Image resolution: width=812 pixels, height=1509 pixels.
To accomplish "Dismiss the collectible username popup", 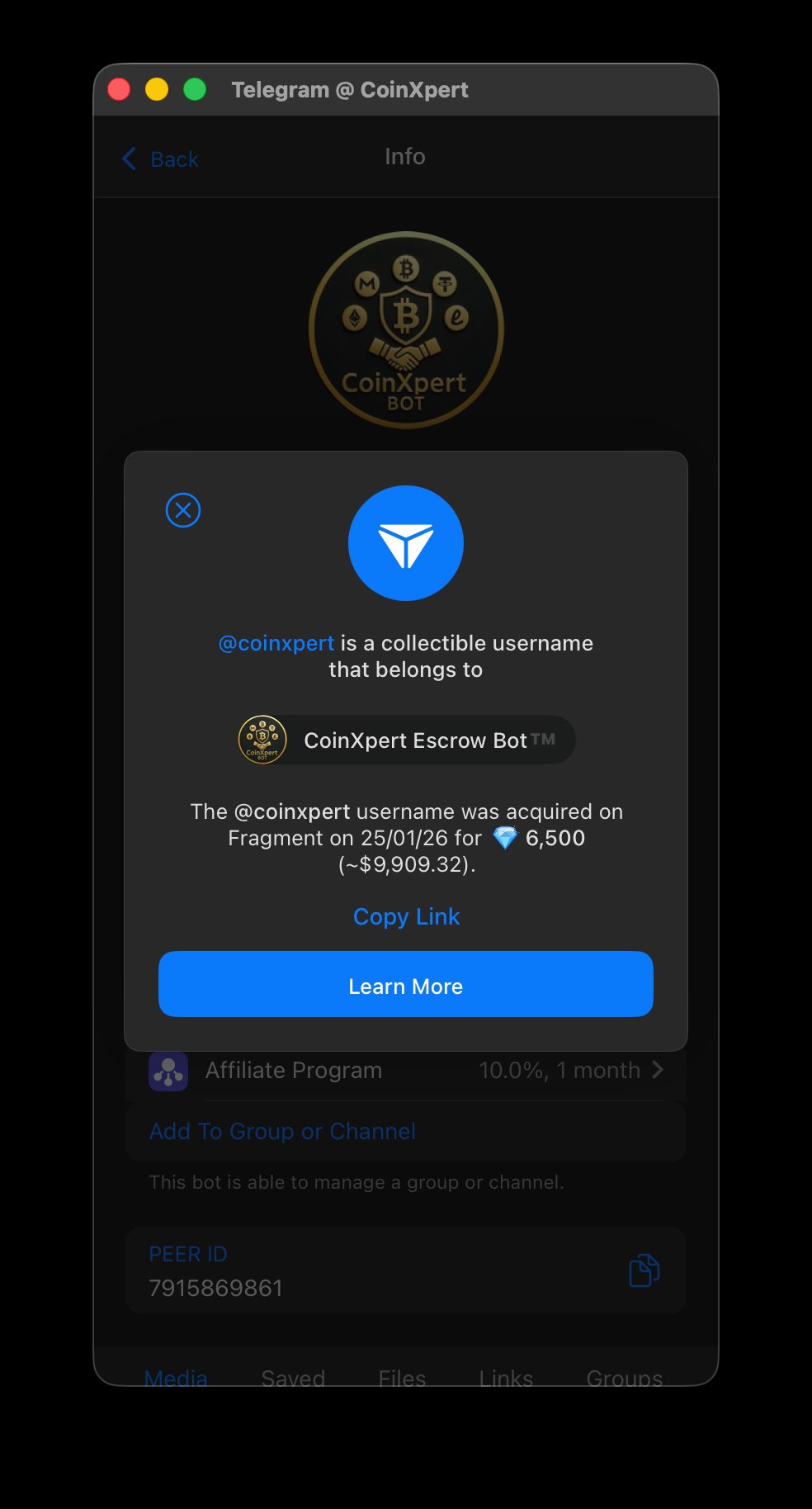I will 182,510.
